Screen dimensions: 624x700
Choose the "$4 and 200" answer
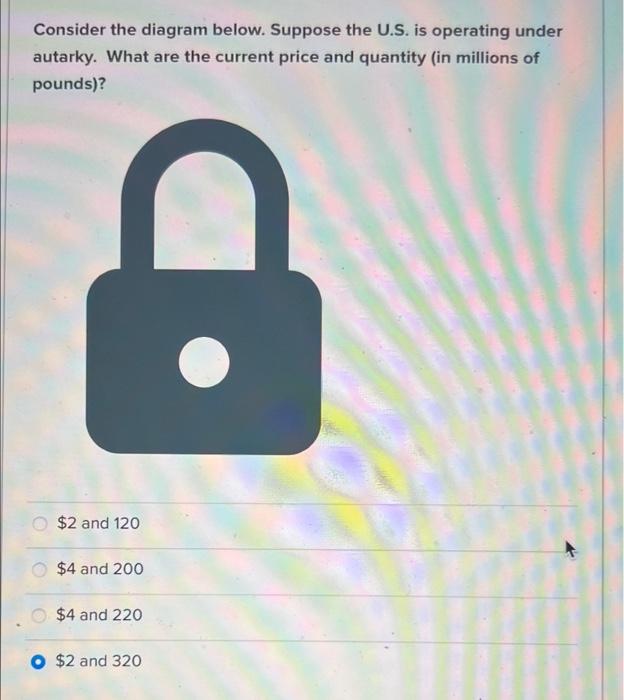point(41,569)
